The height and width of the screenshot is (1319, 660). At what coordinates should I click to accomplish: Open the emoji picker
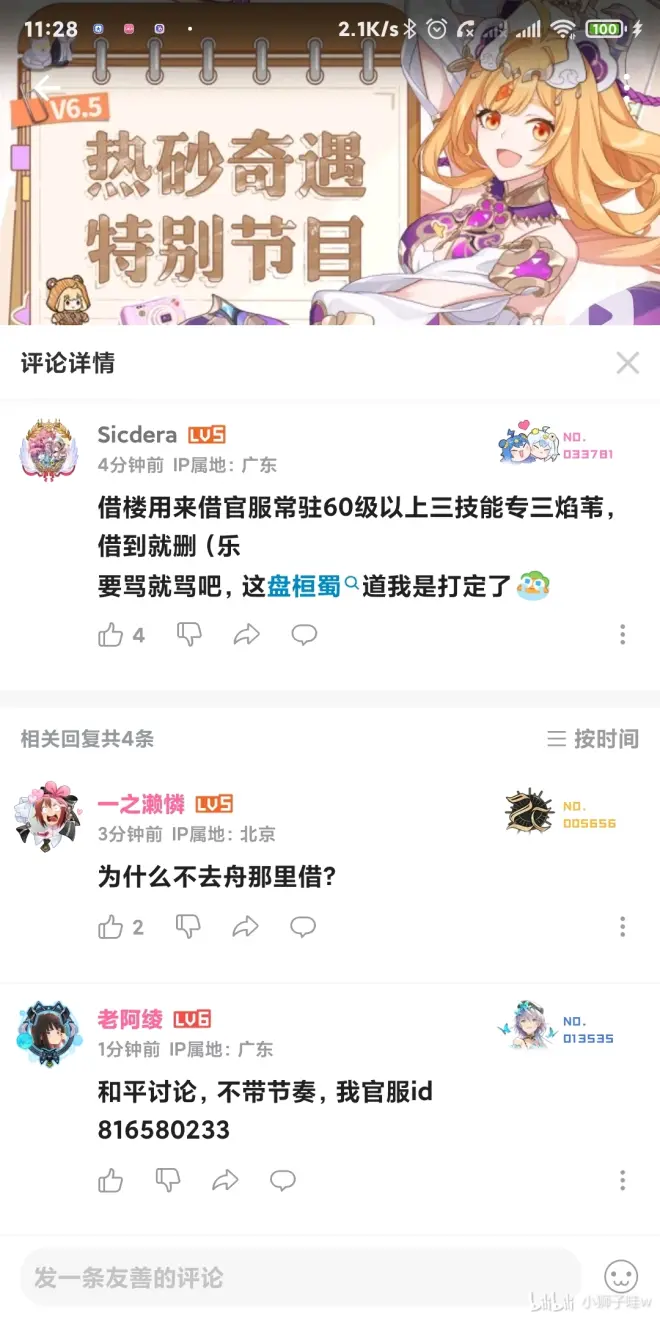[x=621, y=1277]
